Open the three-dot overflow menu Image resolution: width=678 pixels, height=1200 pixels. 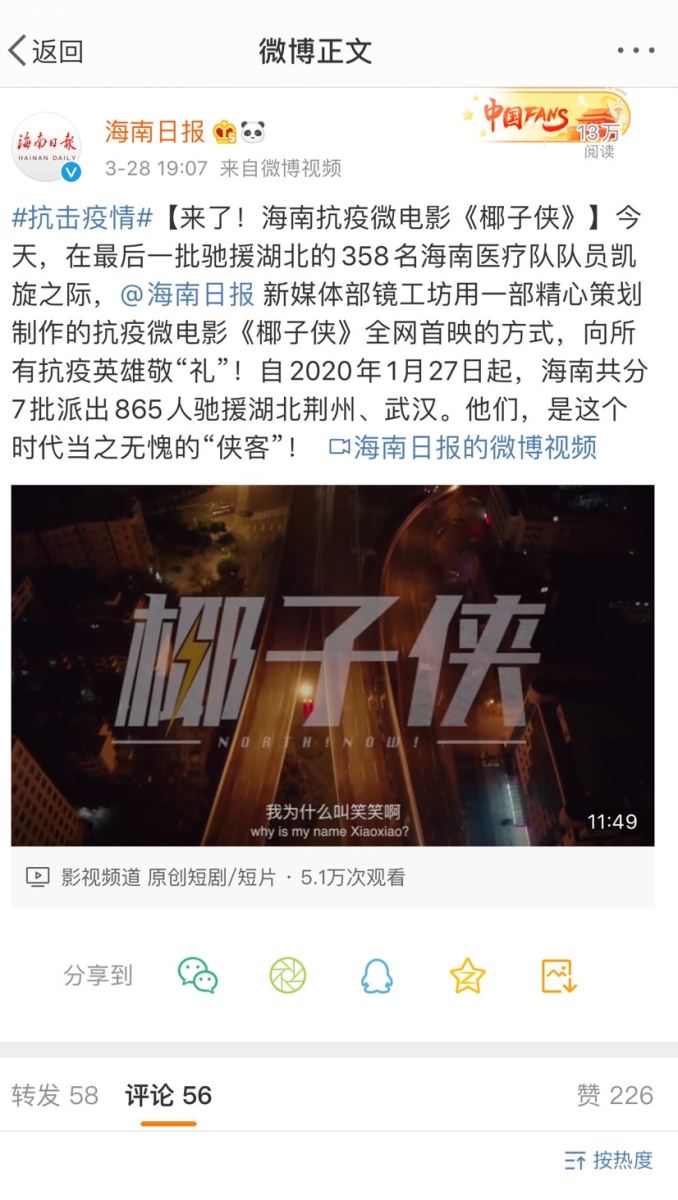(x=635, y=51)
